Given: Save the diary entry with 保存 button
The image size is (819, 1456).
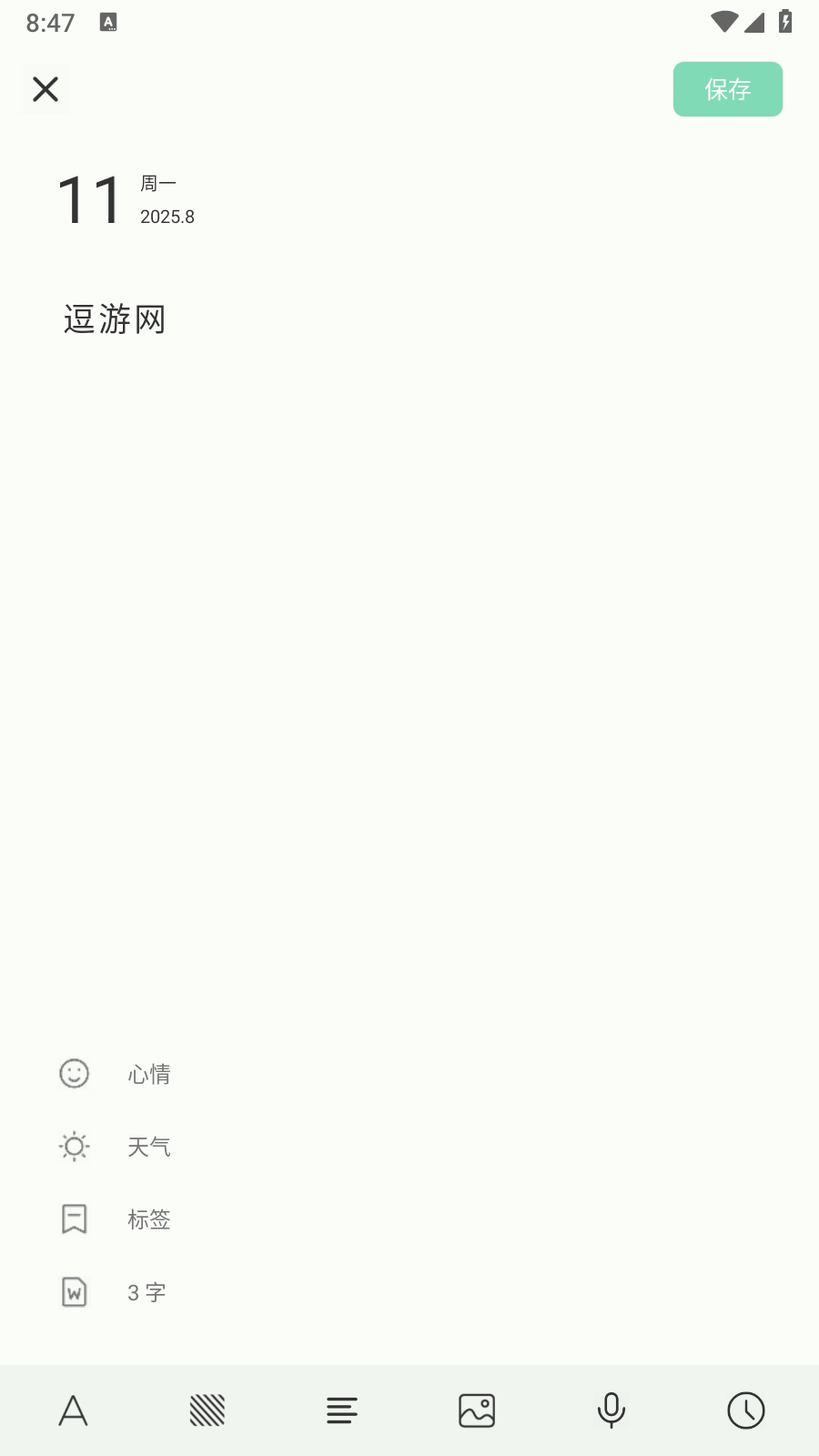Looking at the screenshot, I should 727,89.
